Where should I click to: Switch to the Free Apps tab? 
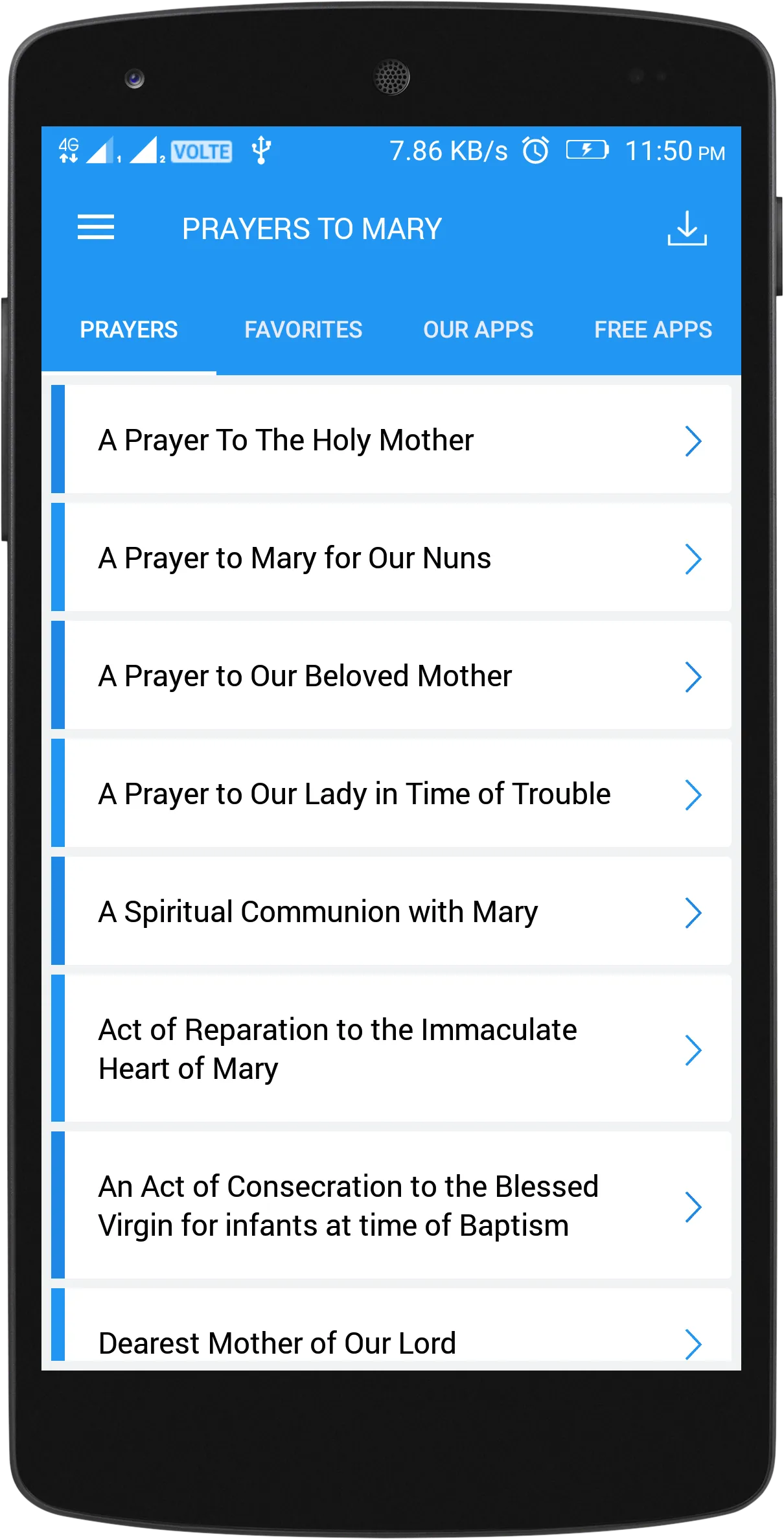click(x=653, y=329)
